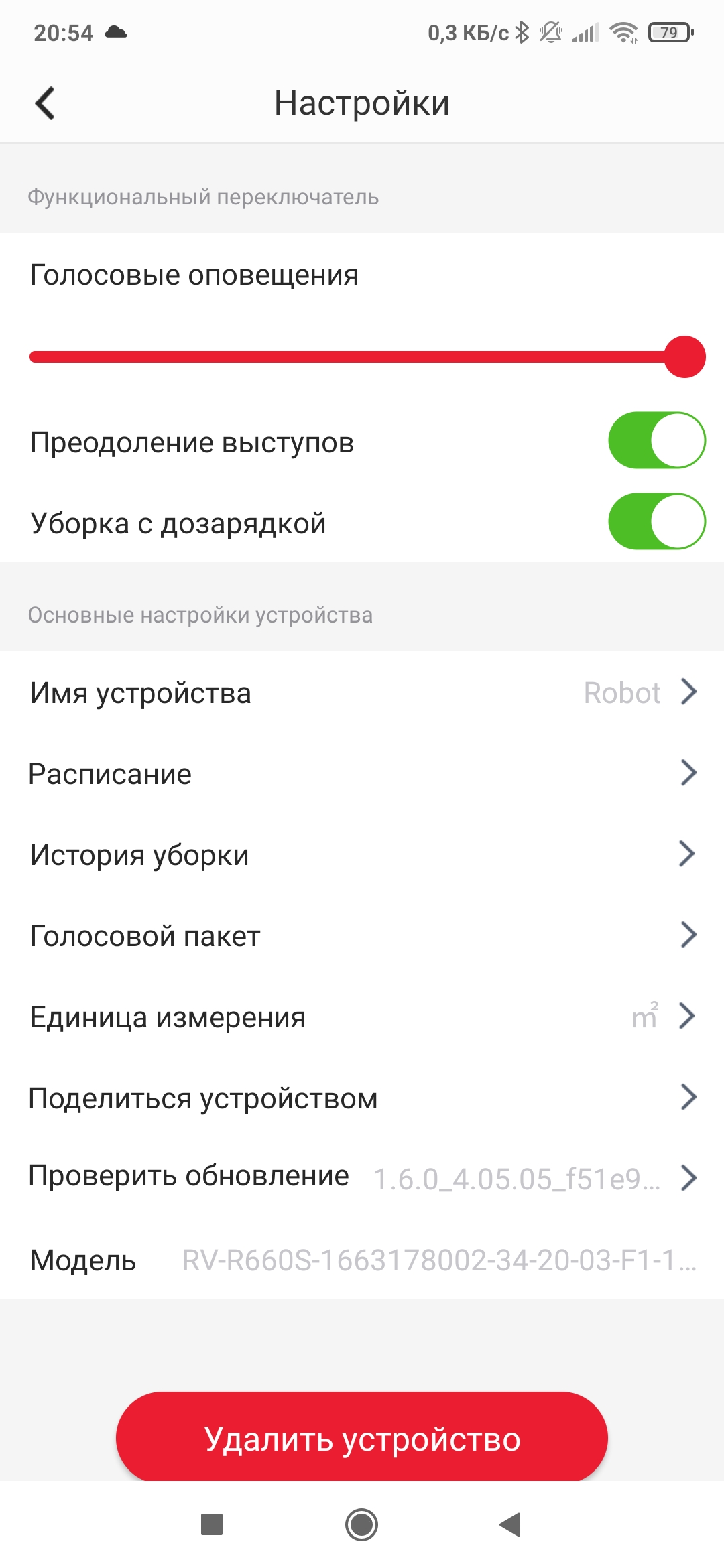Tap Проверить обновление

click(362, 1177)
